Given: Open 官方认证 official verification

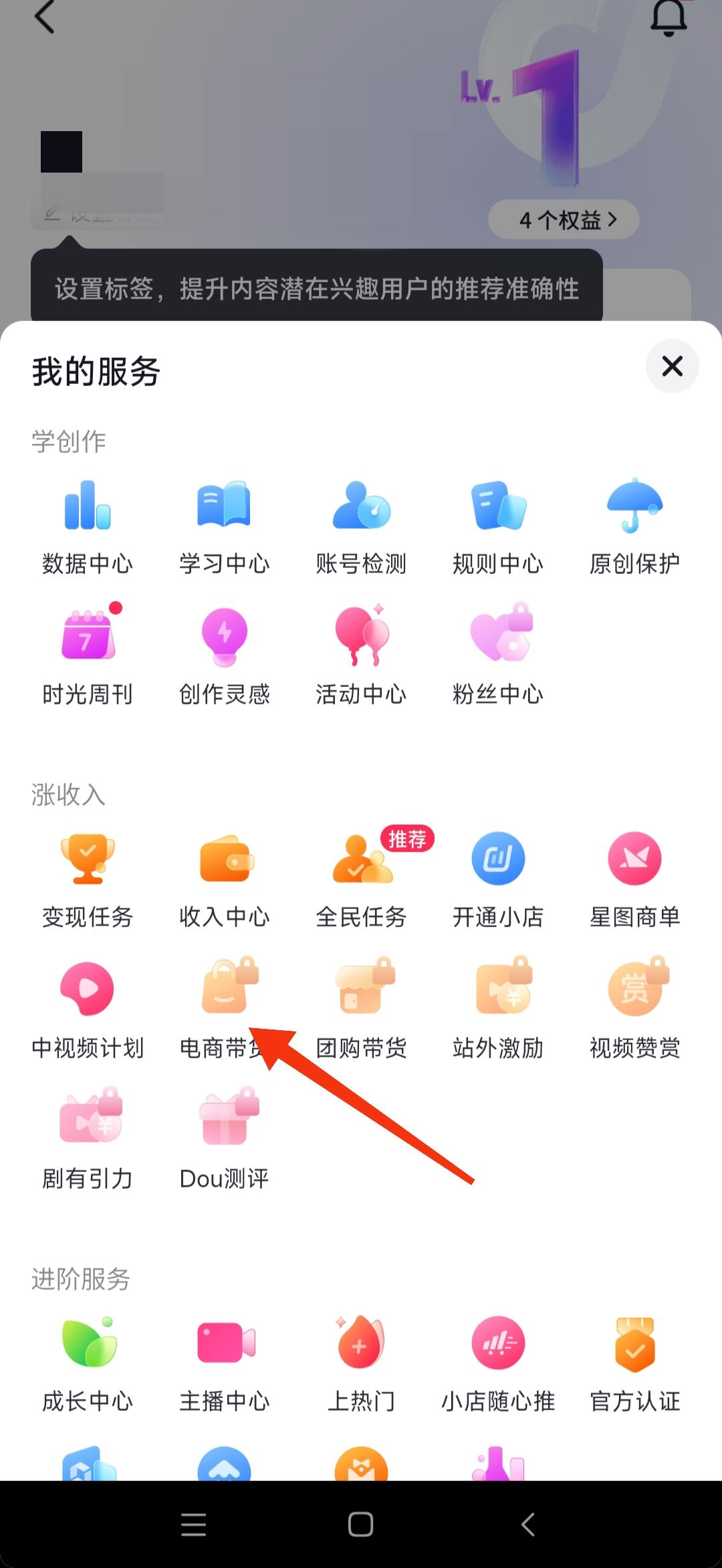Looking at the screenshot, I should click(634, 1365).
